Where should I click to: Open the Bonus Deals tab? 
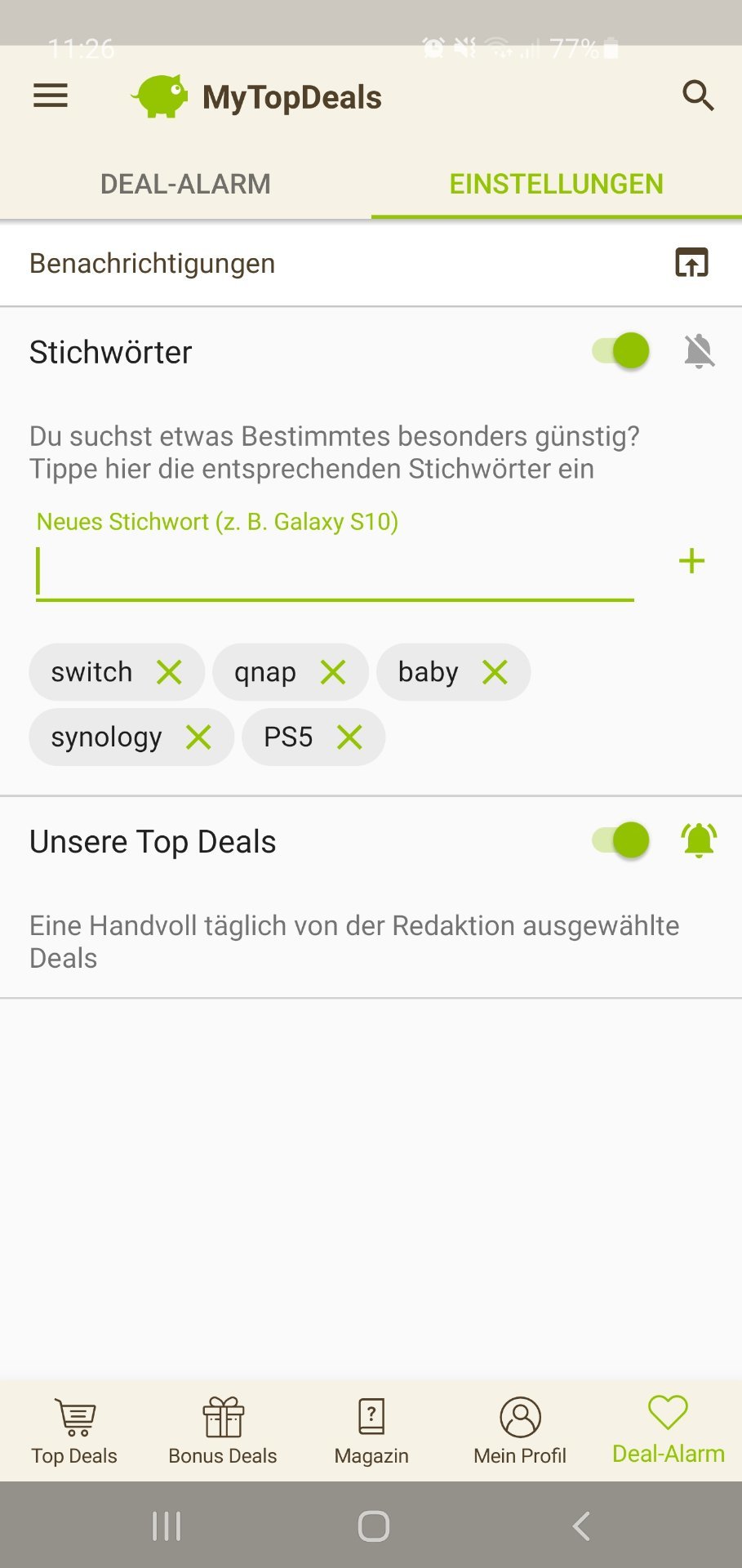tap(223, 1431)
